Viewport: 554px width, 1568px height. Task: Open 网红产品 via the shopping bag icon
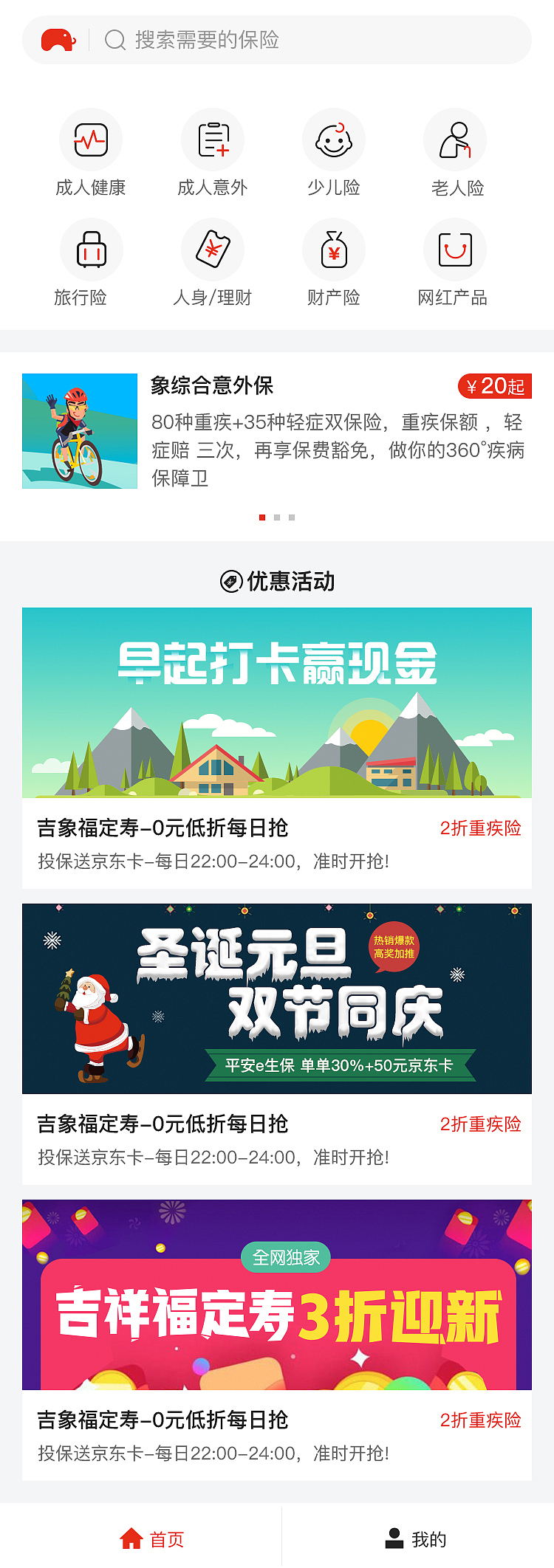[454, 250]
